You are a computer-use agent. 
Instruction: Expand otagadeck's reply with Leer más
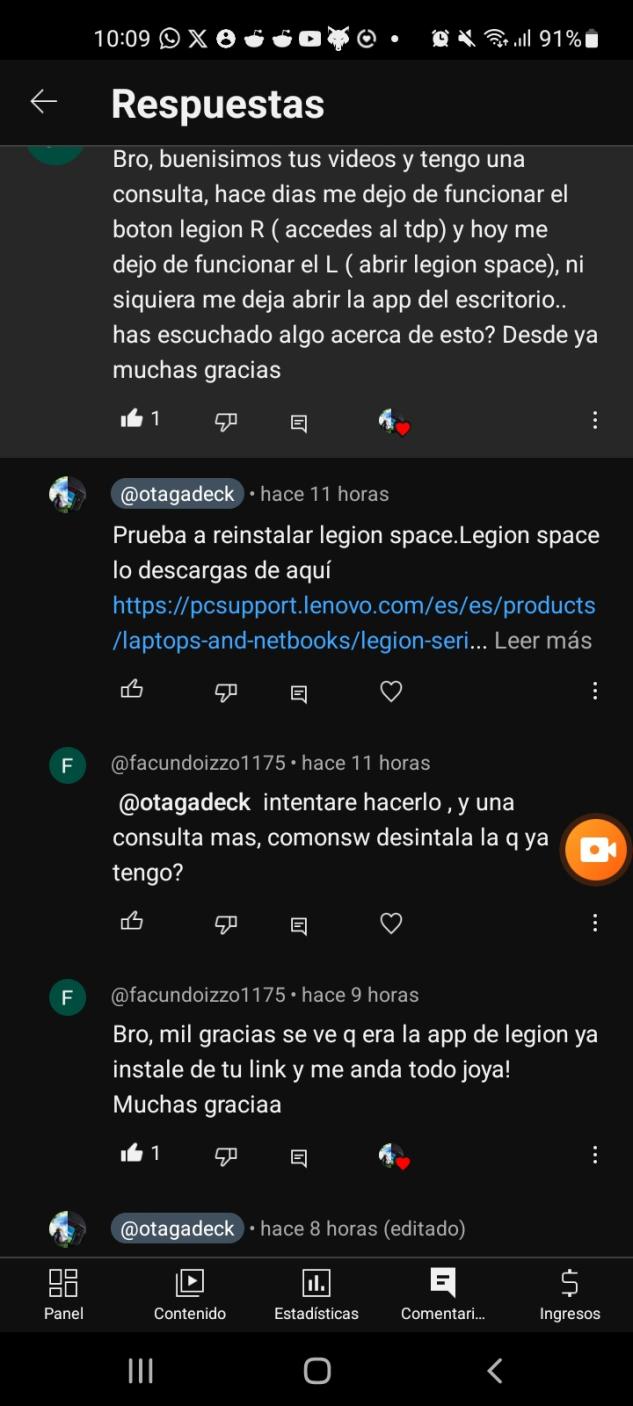point(543,640)
